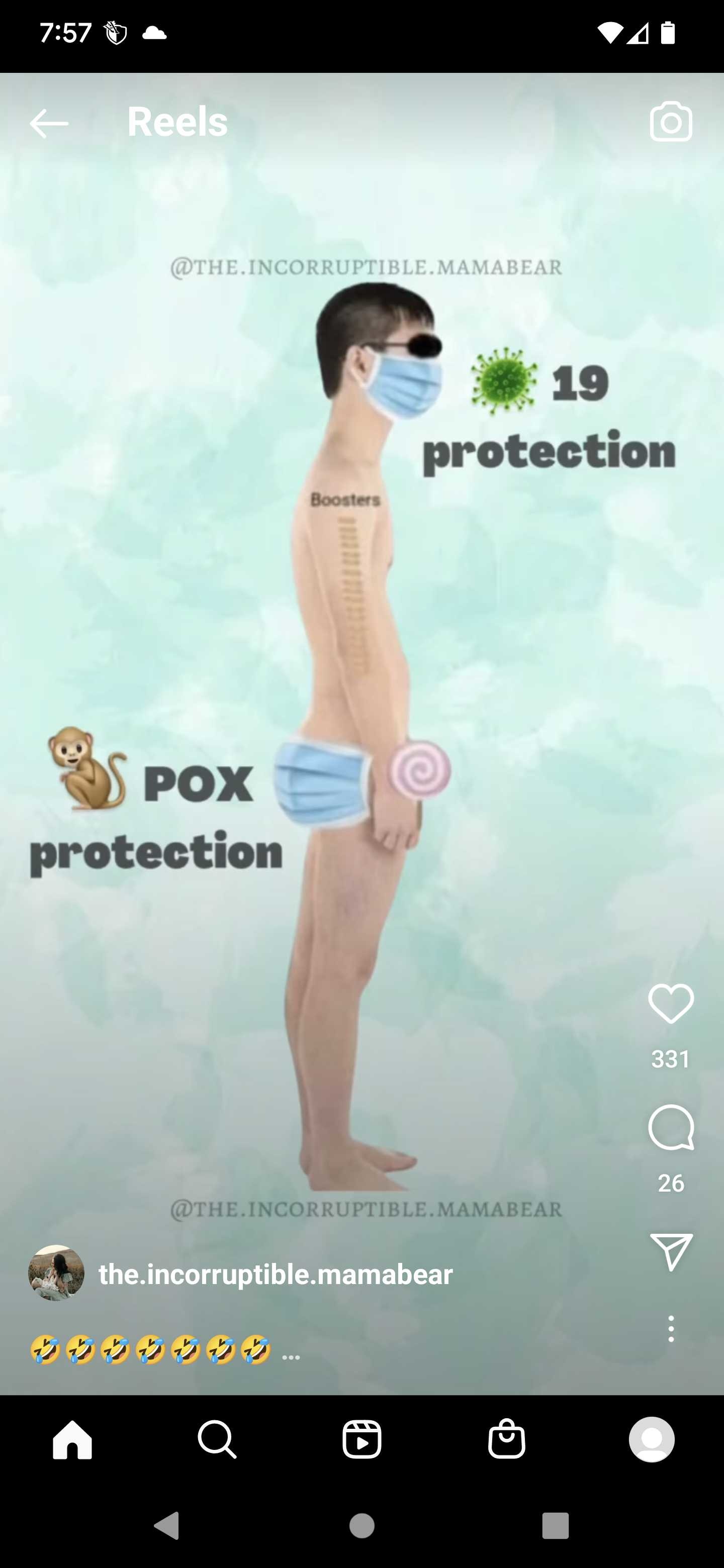Open the three-dot more options menu
Viewport: 724px width, 1568px height.
[671, 1329]
